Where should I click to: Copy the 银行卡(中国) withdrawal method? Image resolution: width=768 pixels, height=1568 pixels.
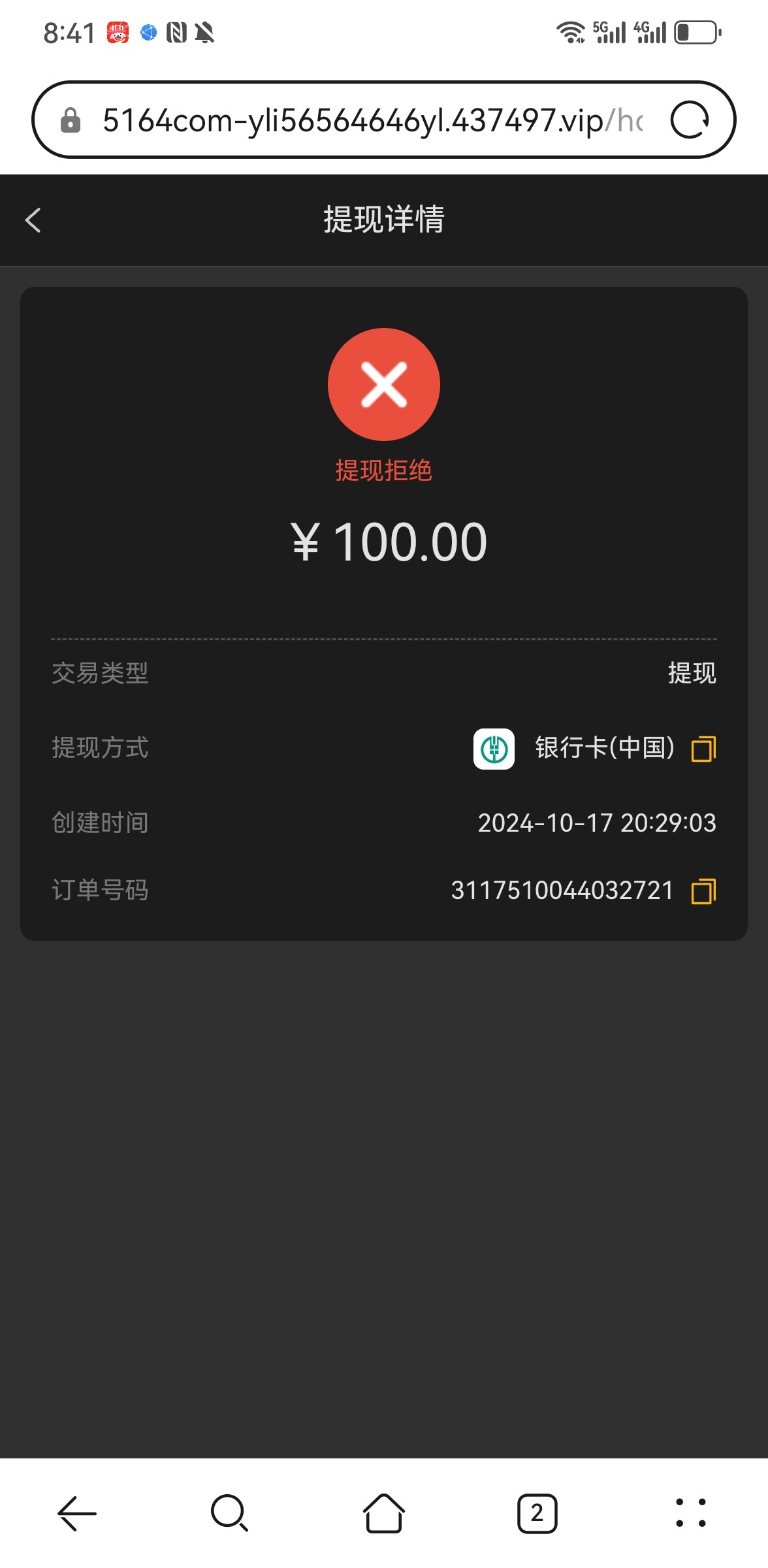tap(703, 749)
